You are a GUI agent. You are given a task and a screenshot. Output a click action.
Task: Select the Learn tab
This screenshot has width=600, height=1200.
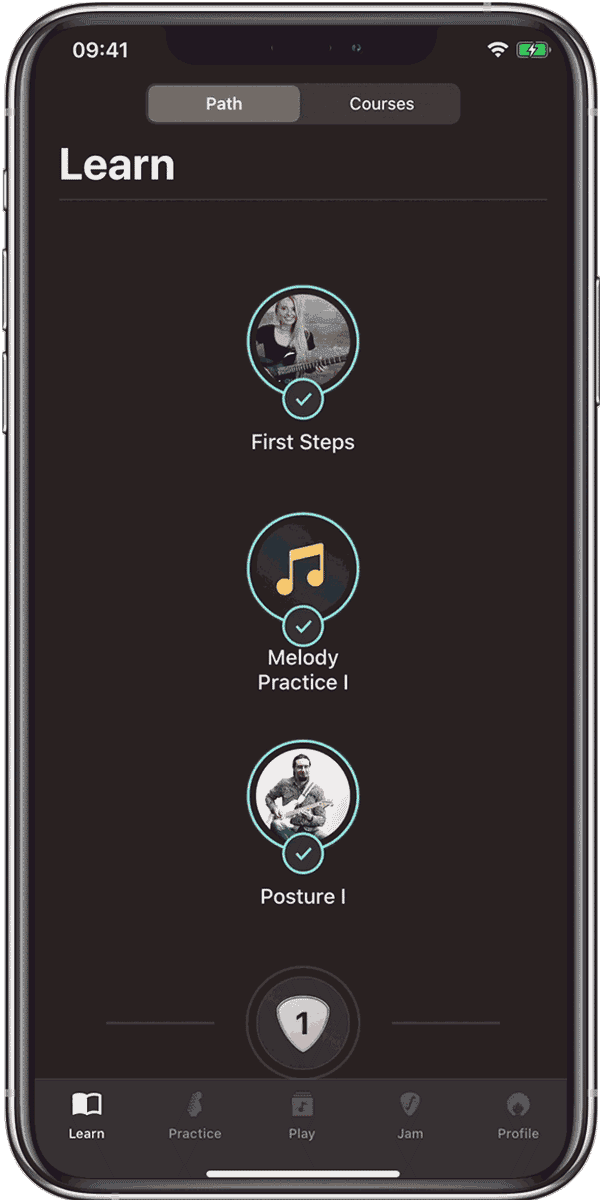pos(87,1115)
